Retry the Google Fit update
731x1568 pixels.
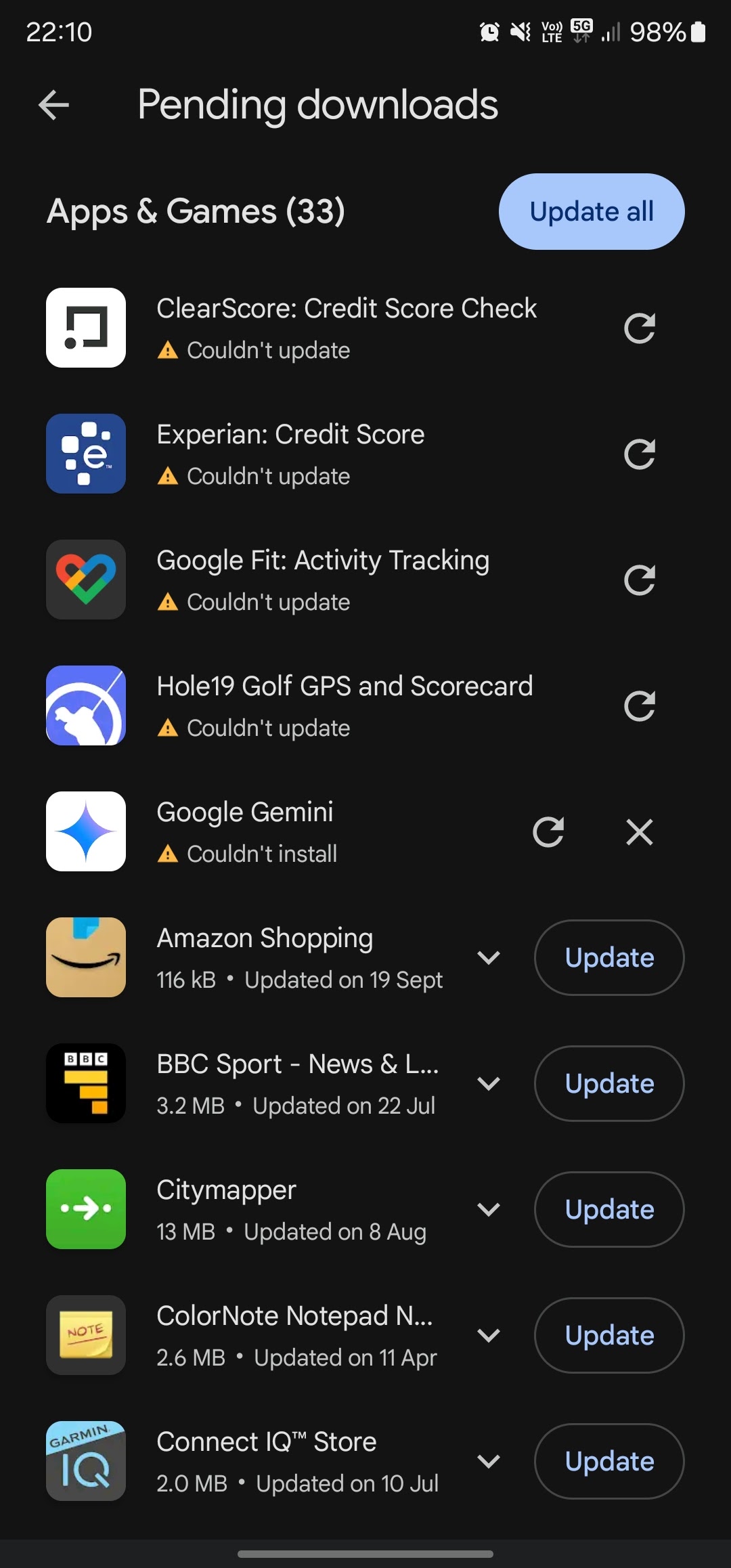pyautogui.click(x=639, y=580)
